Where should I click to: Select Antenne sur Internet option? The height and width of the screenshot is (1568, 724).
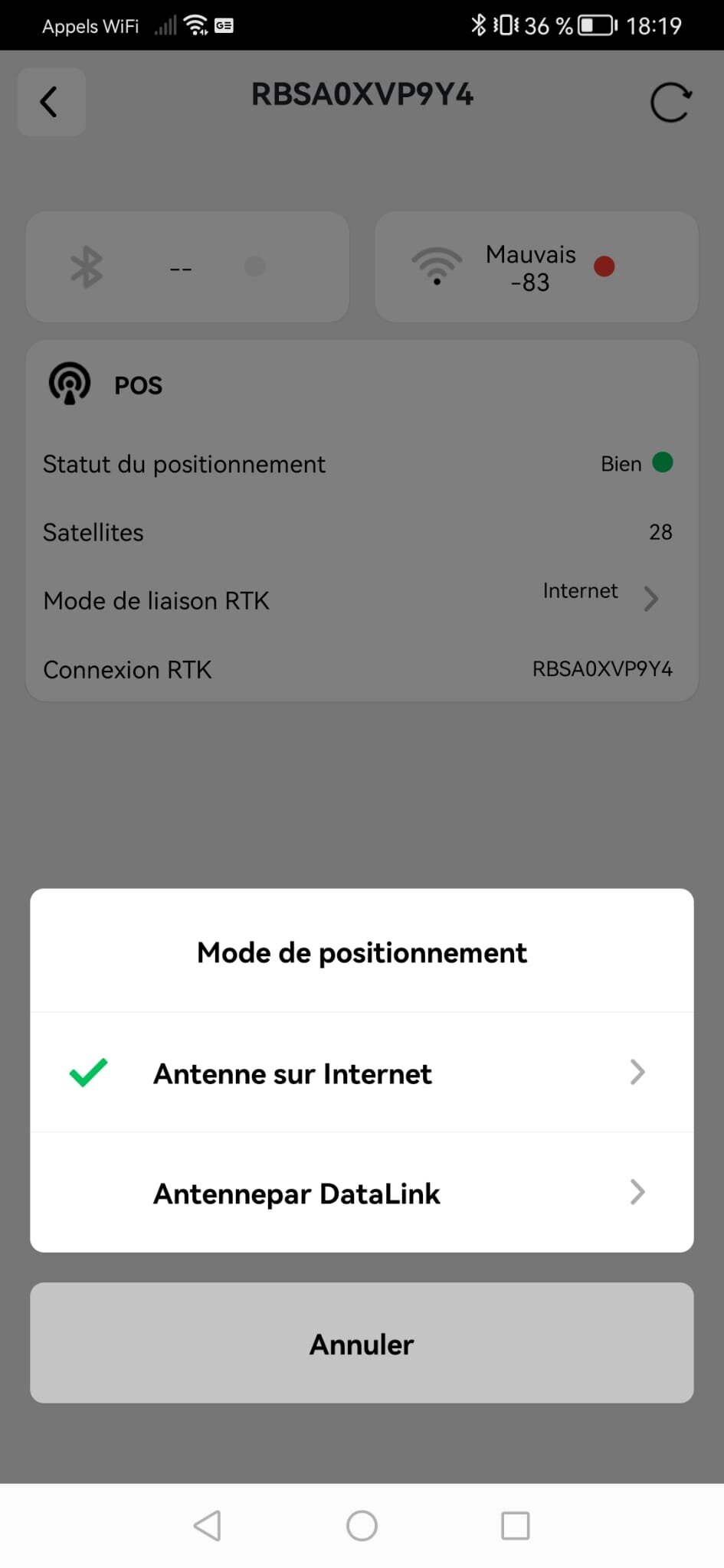click(x=362, y=1073)
